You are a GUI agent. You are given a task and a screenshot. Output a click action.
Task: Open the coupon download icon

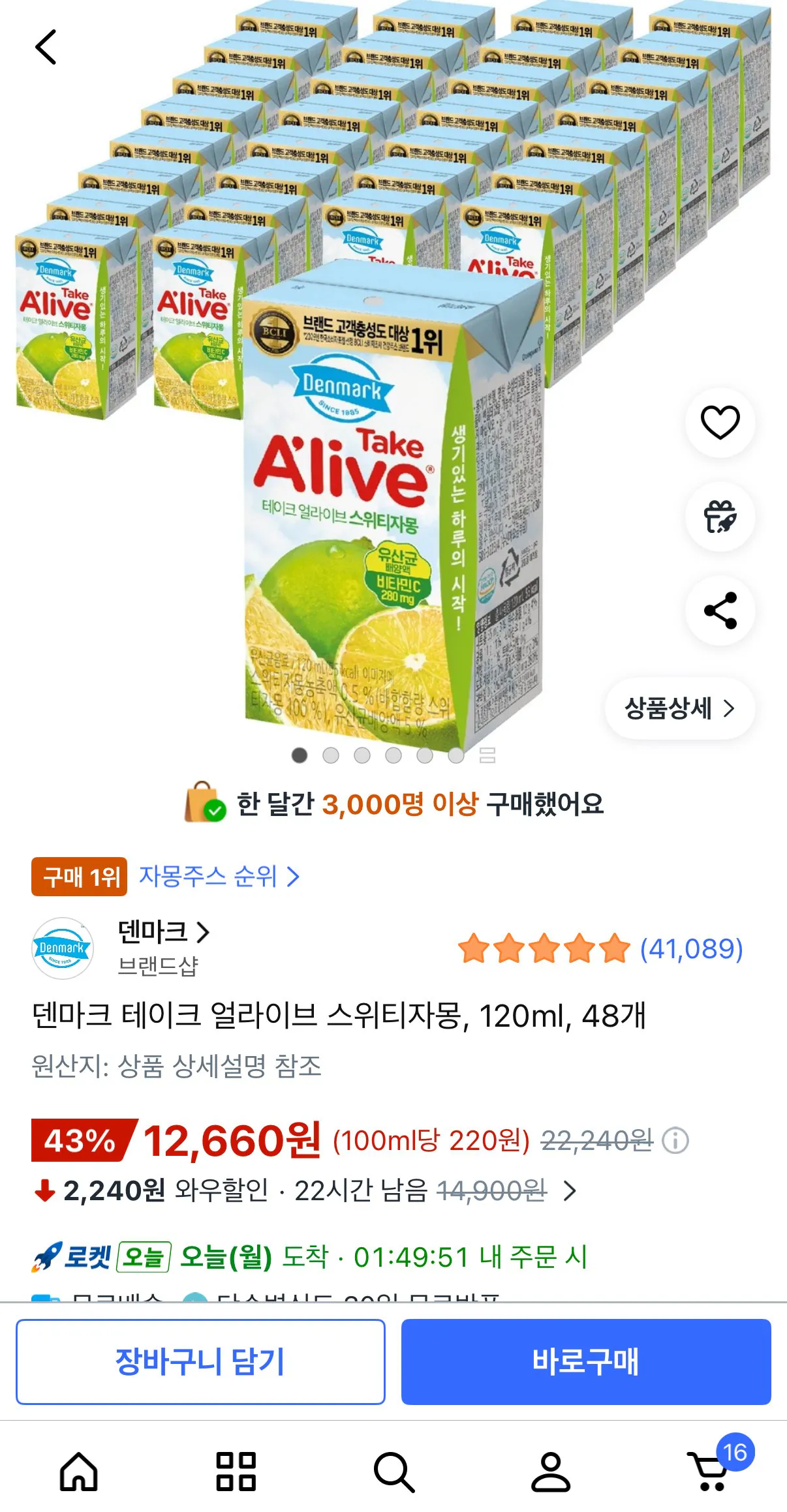pyautogui.click(x=719, y=517)
